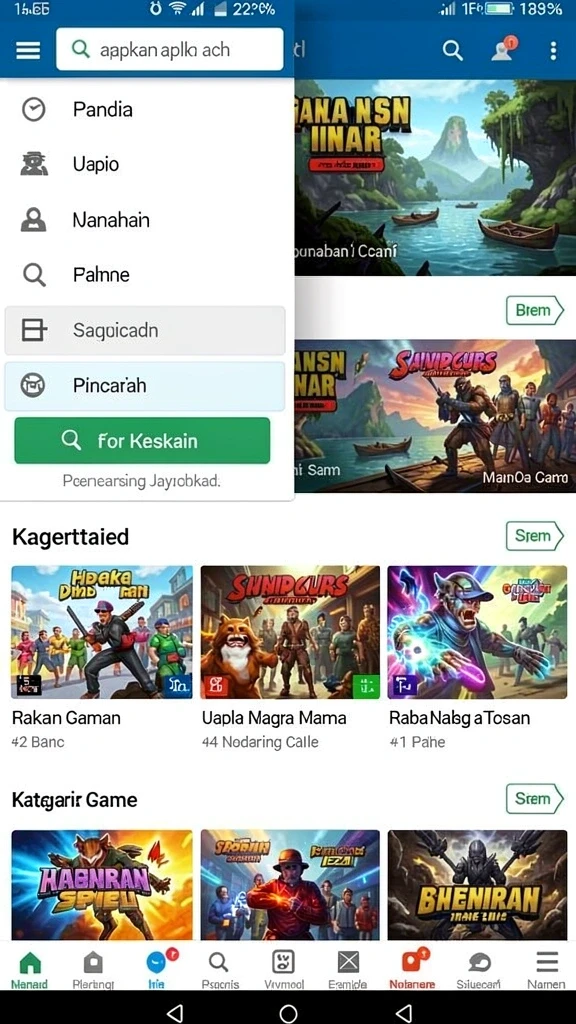
Task: Tap the Srem button beside Katgarir Game
Action: pyautogui.click(x=534, y=799)
